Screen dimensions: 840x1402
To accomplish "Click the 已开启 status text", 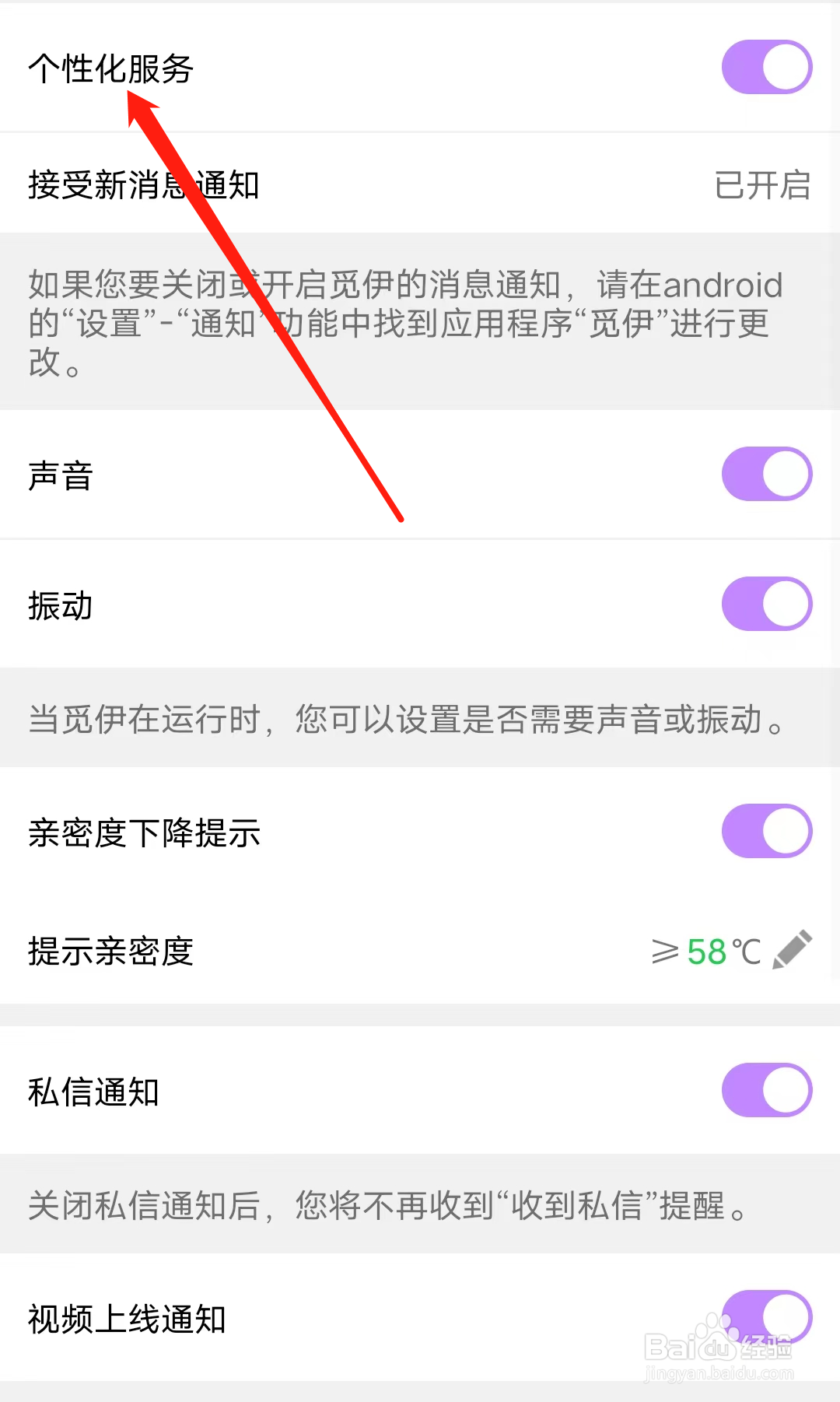I will (763, 184).
